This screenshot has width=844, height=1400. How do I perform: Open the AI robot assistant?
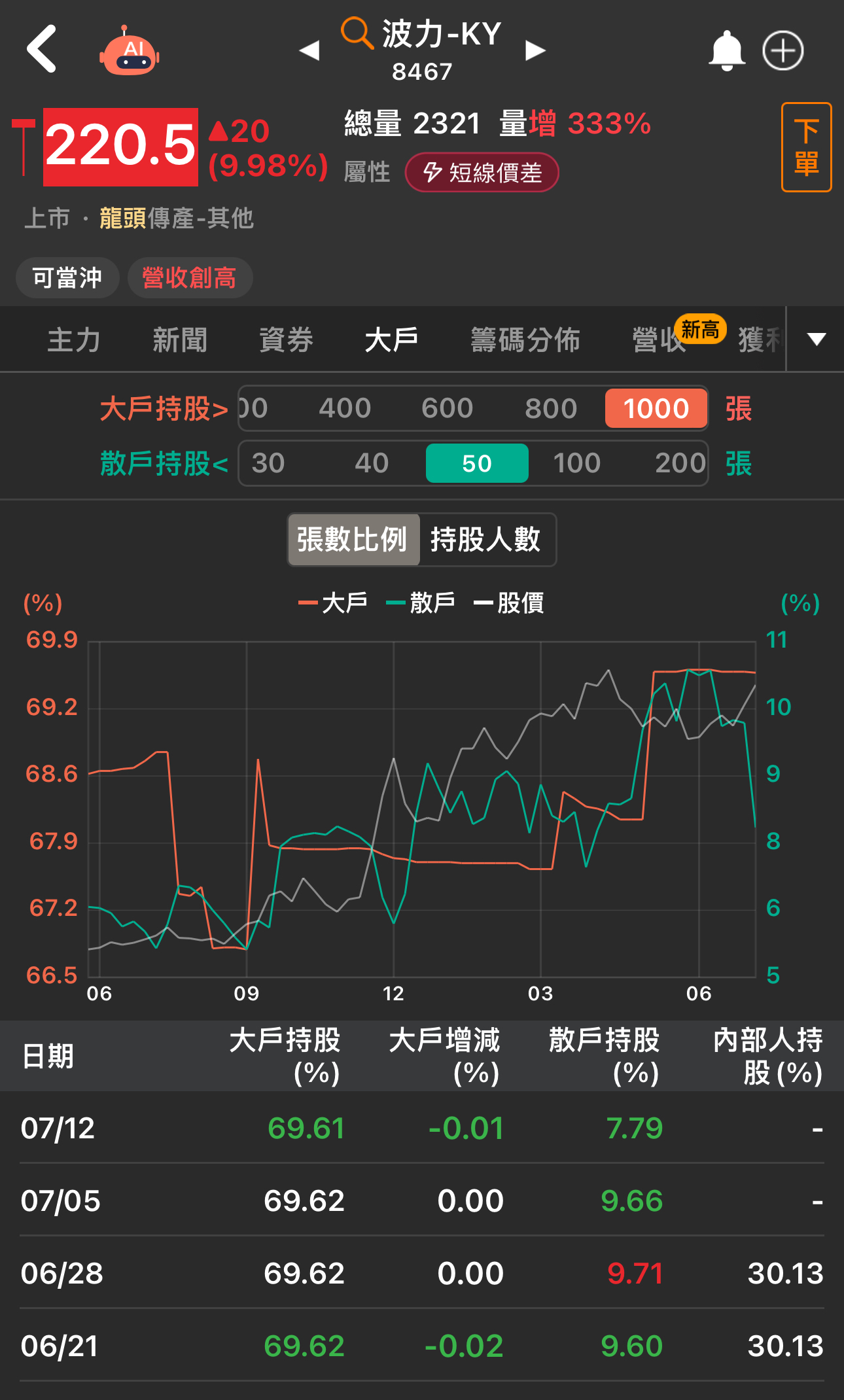[130, 52]
